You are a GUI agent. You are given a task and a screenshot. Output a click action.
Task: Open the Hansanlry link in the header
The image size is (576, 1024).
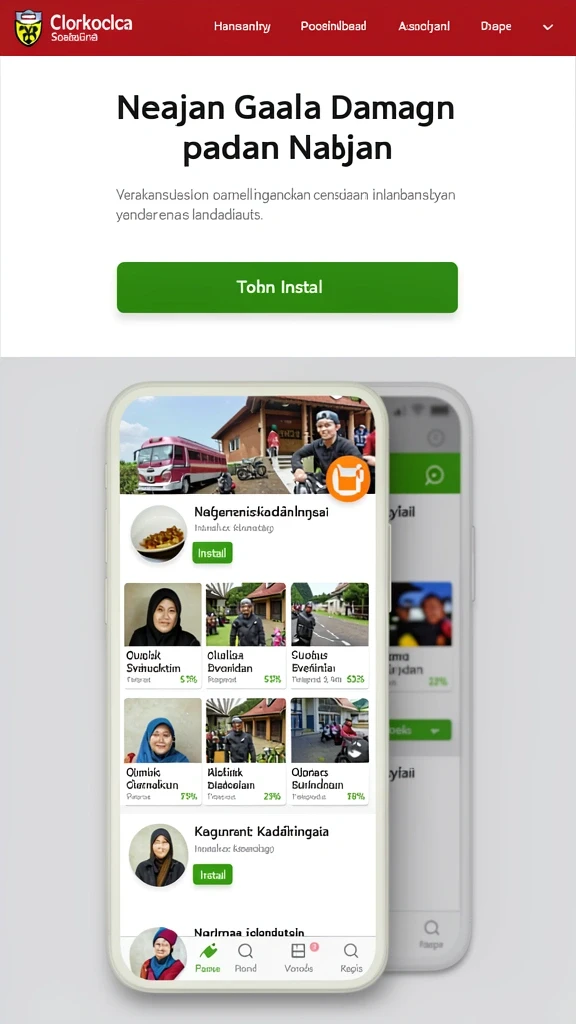pos(242,27)
